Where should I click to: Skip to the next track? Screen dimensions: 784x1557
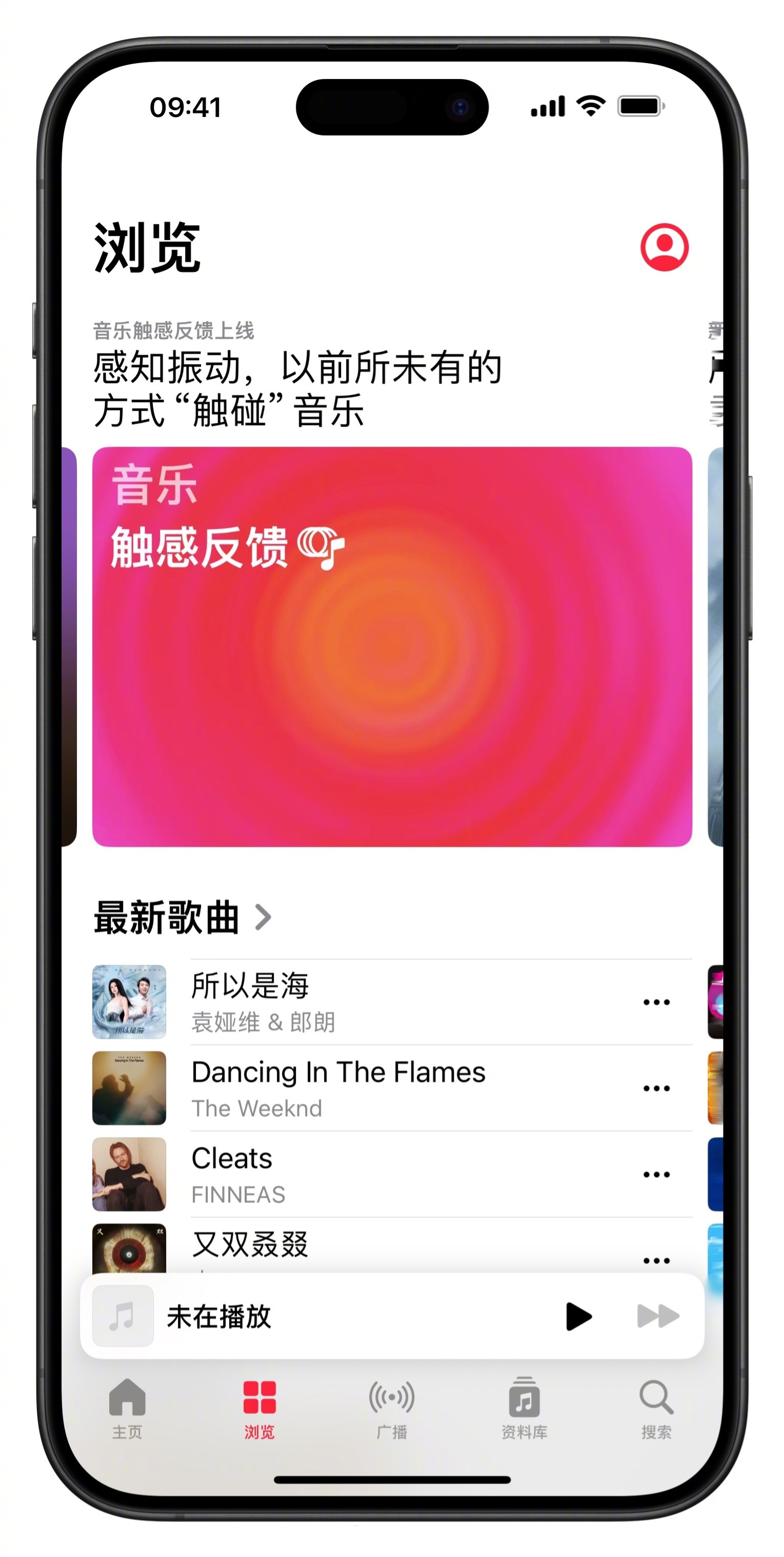tap(658, 1316)
